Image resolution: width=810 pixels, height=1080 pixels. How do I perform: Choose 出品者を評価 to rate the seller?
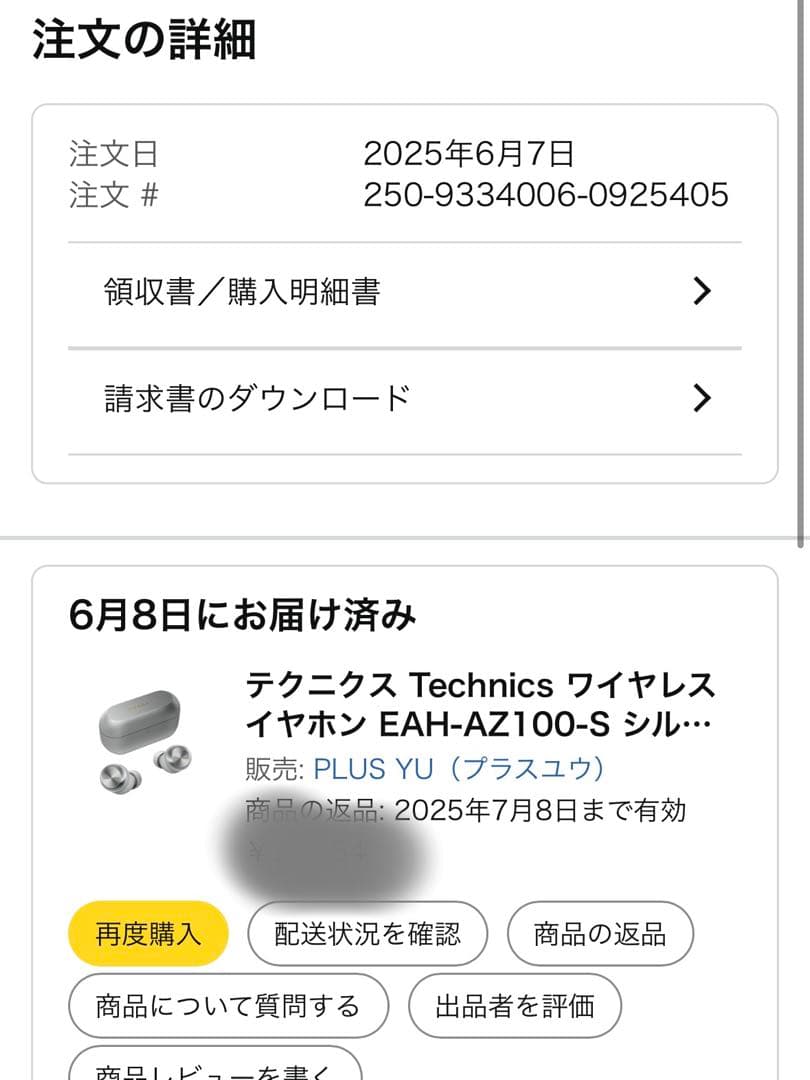513,1006
